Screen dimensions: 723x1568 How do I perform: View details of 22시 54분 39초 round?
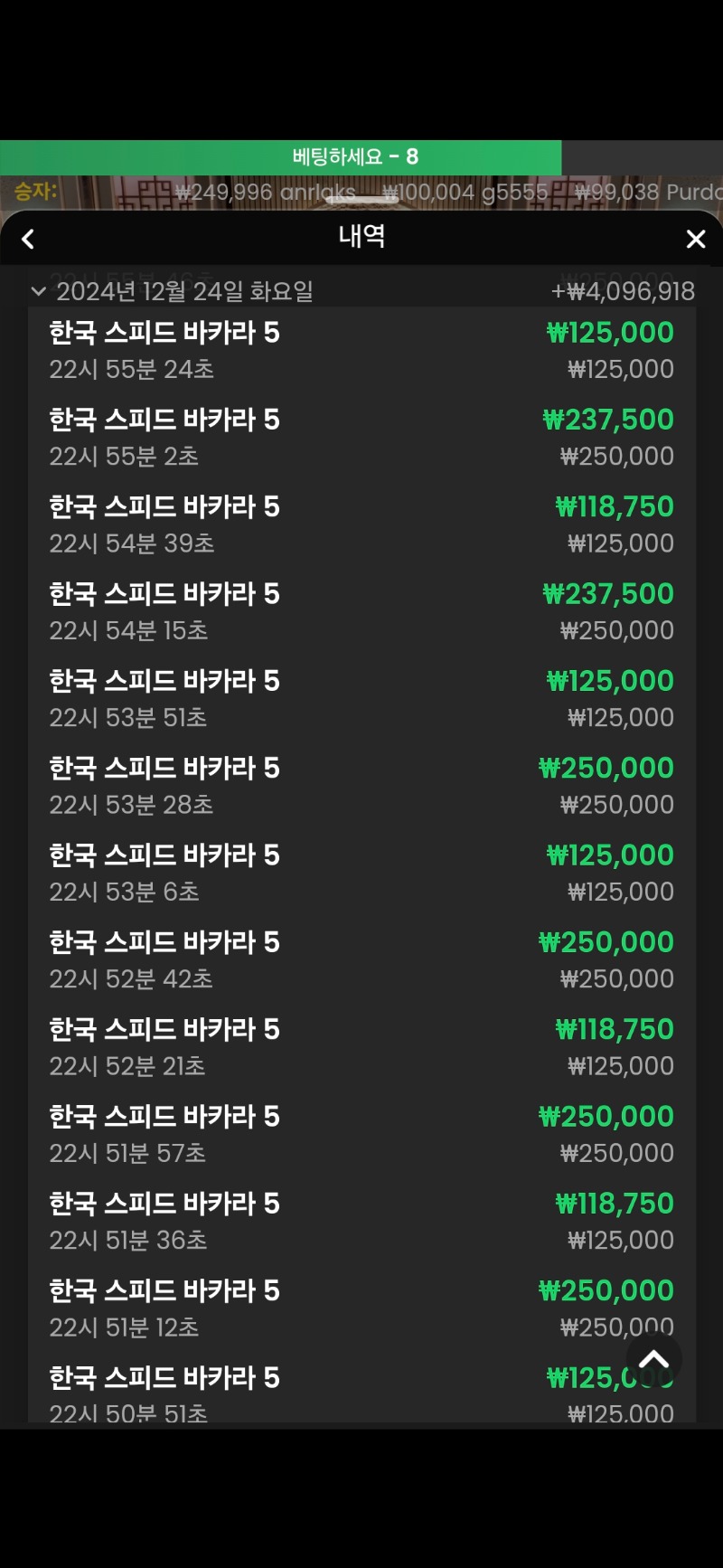point(361,524)
